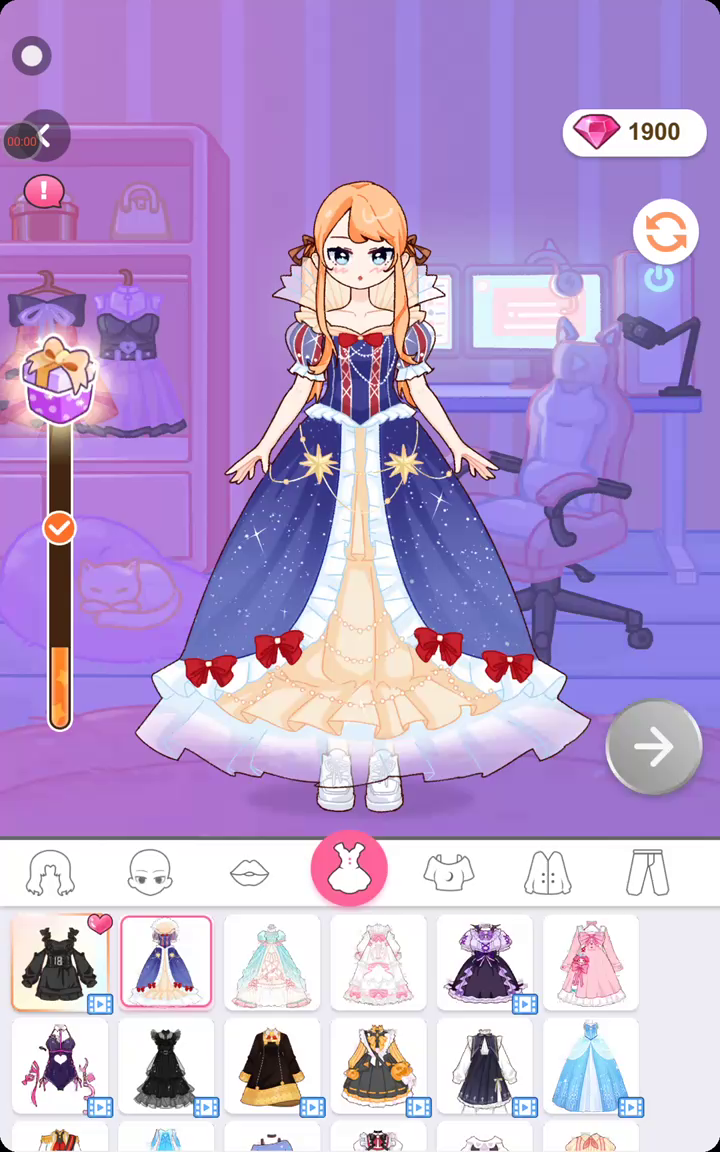
Task: Switch to the hairstyle category tab
Action: (50, 872)
